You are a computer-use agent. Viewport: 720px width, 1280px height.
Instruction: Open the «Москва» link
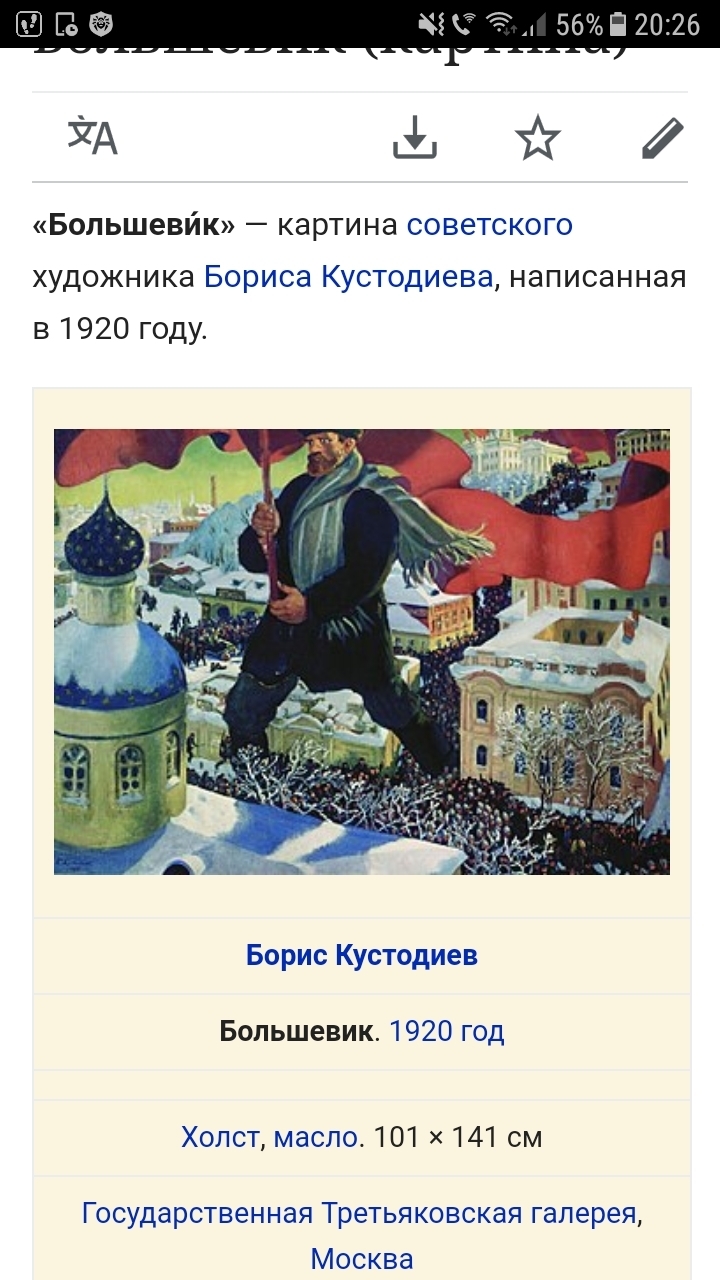tap(362, 1258)
